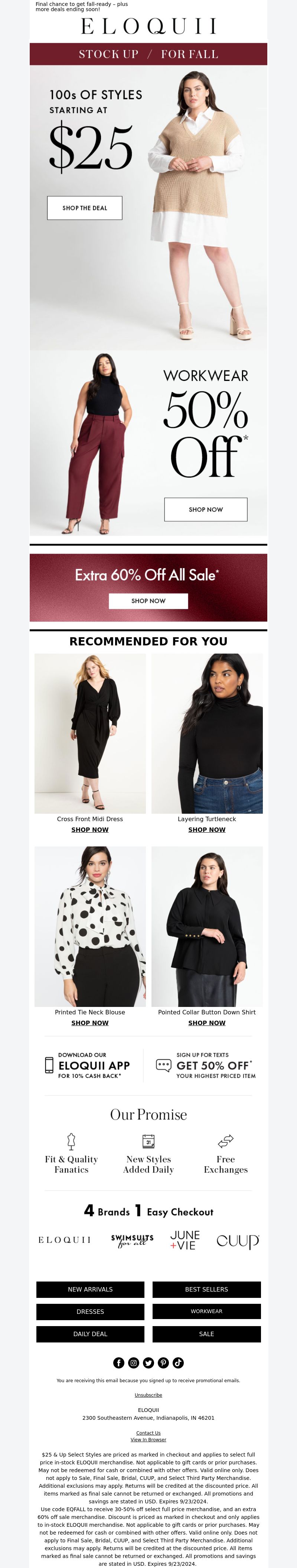
Task: Tap Shop Now under Workwear 50% Off
Action: [x=206, y=509]
